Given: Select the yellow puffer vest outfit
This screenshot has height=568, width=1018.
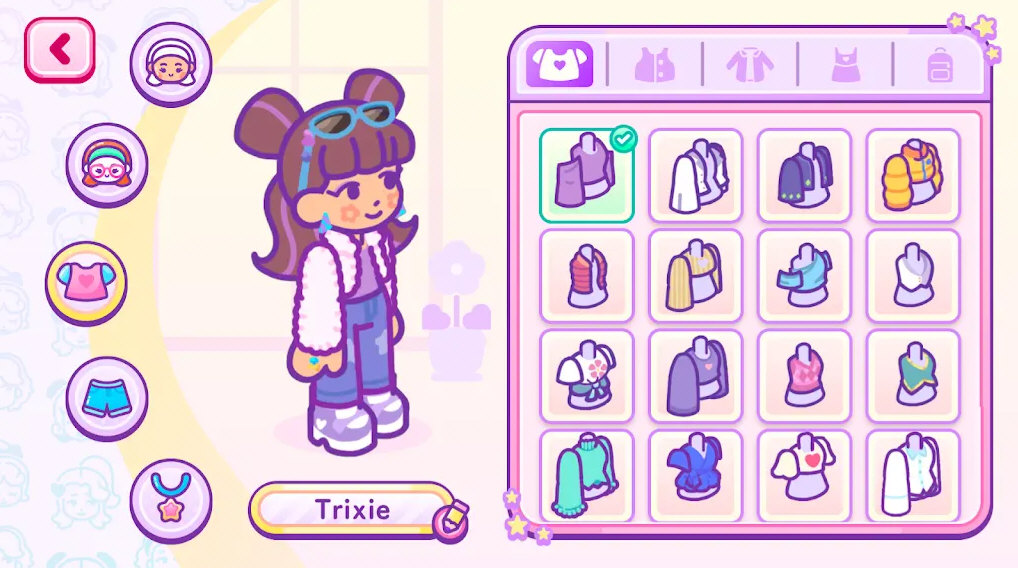Looking at the screenshot, I should tap(913, 175).
